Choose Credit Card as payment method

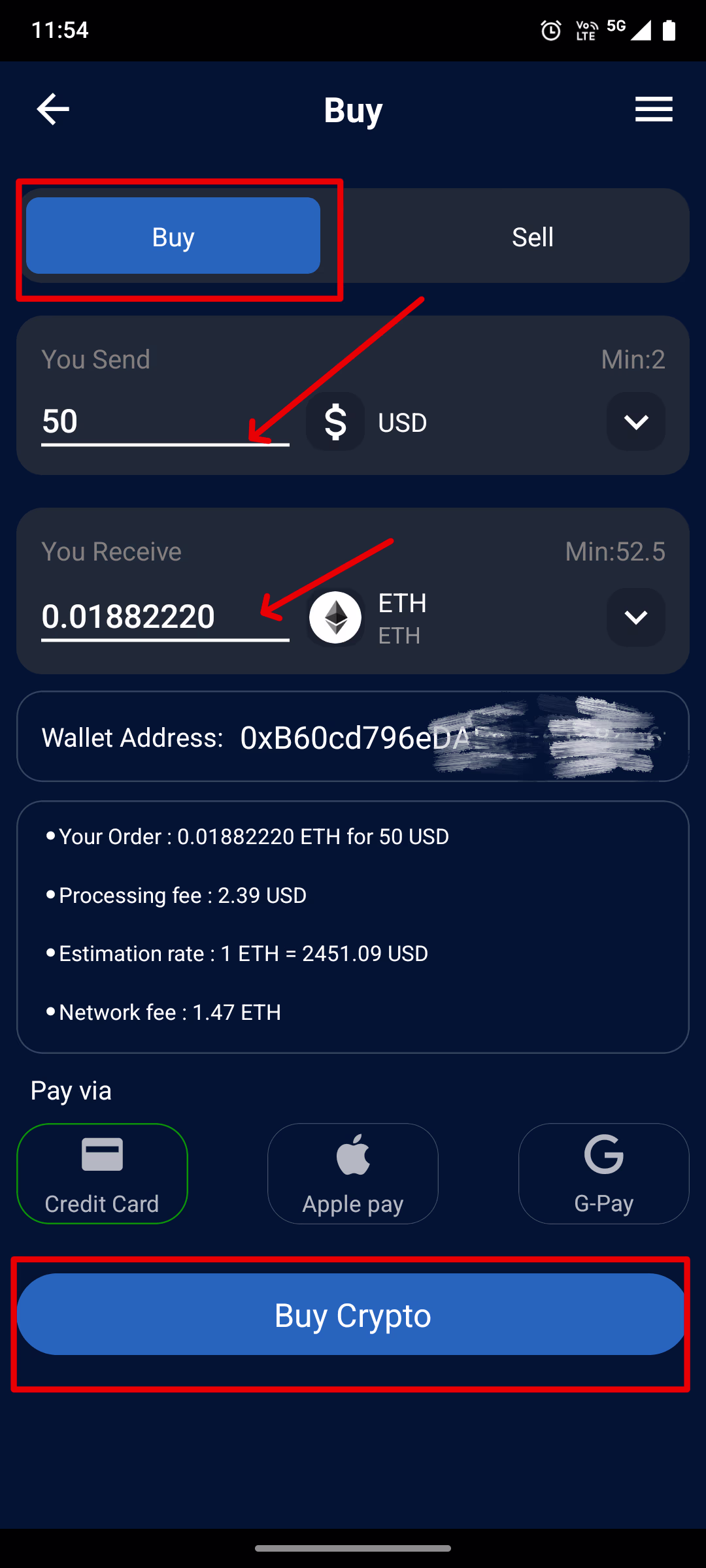[102, 1173]
